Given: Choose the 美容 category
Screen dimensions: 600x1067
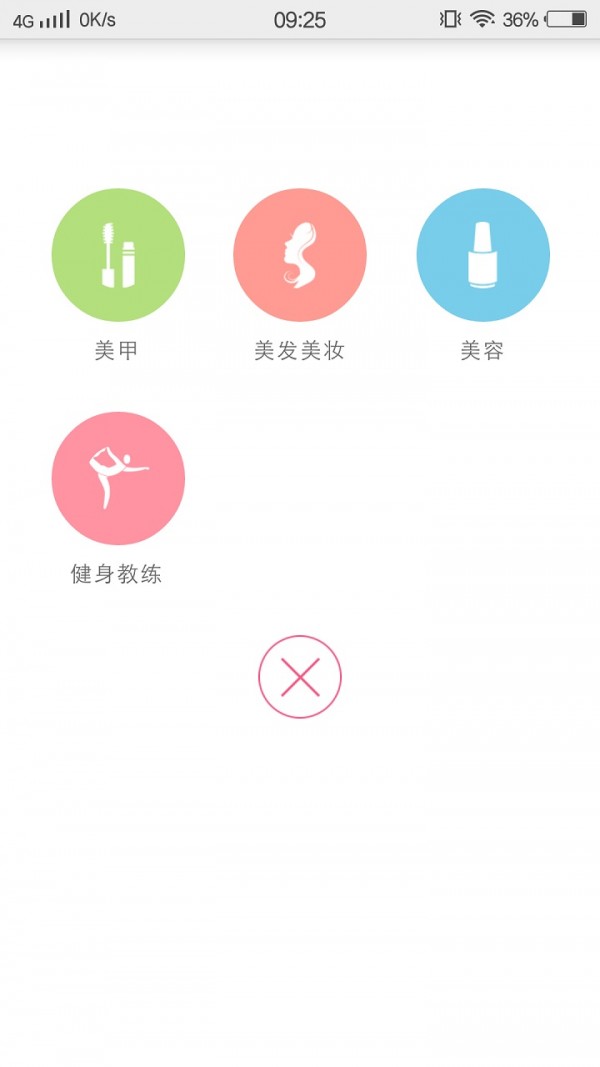Looking at the screenshot, I should tap(483, 255).
